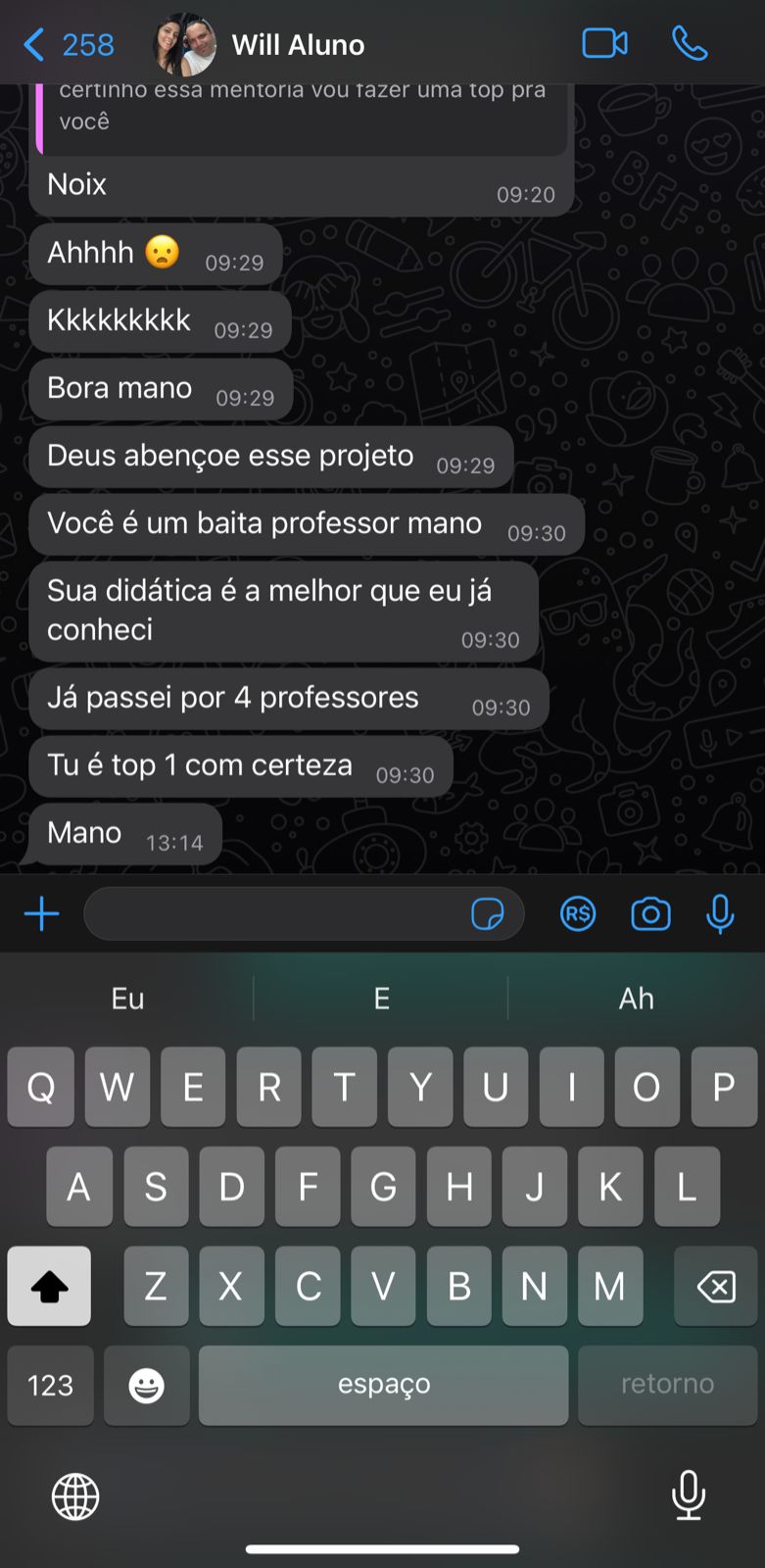The height and width of the screenshot is (1568, 765).
Task: Start keyboard dictation with the bottom microphone
Action: point(689,1494)
